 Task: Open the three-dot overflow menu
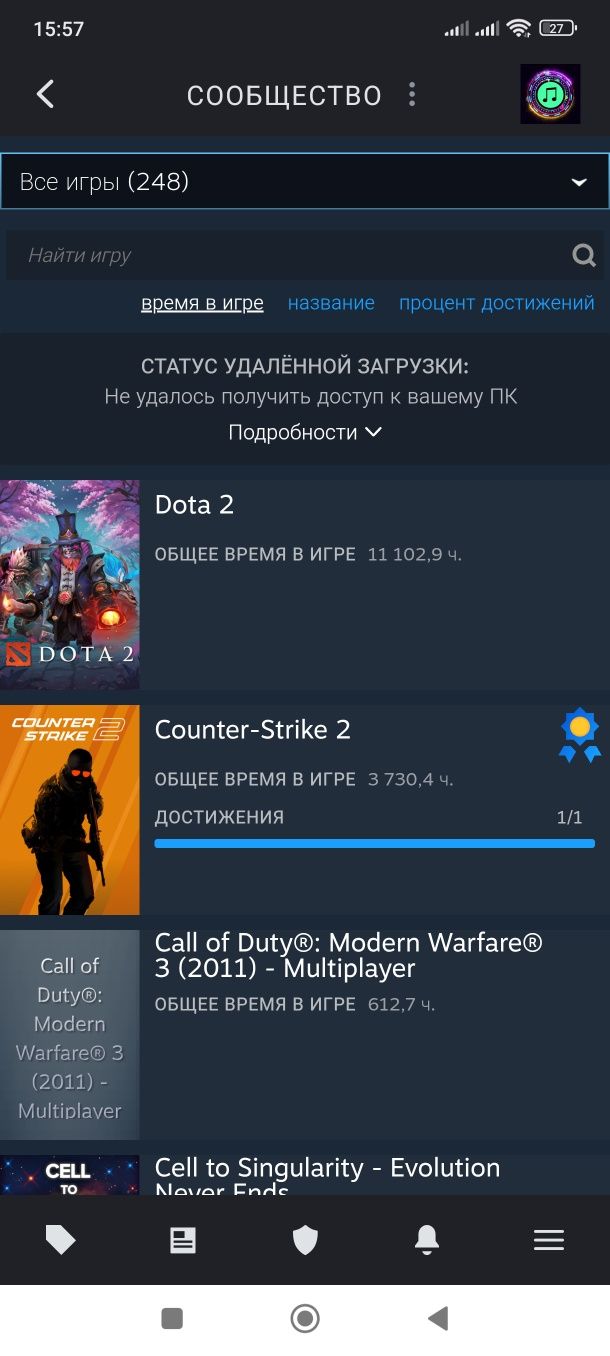coord(411,95)
